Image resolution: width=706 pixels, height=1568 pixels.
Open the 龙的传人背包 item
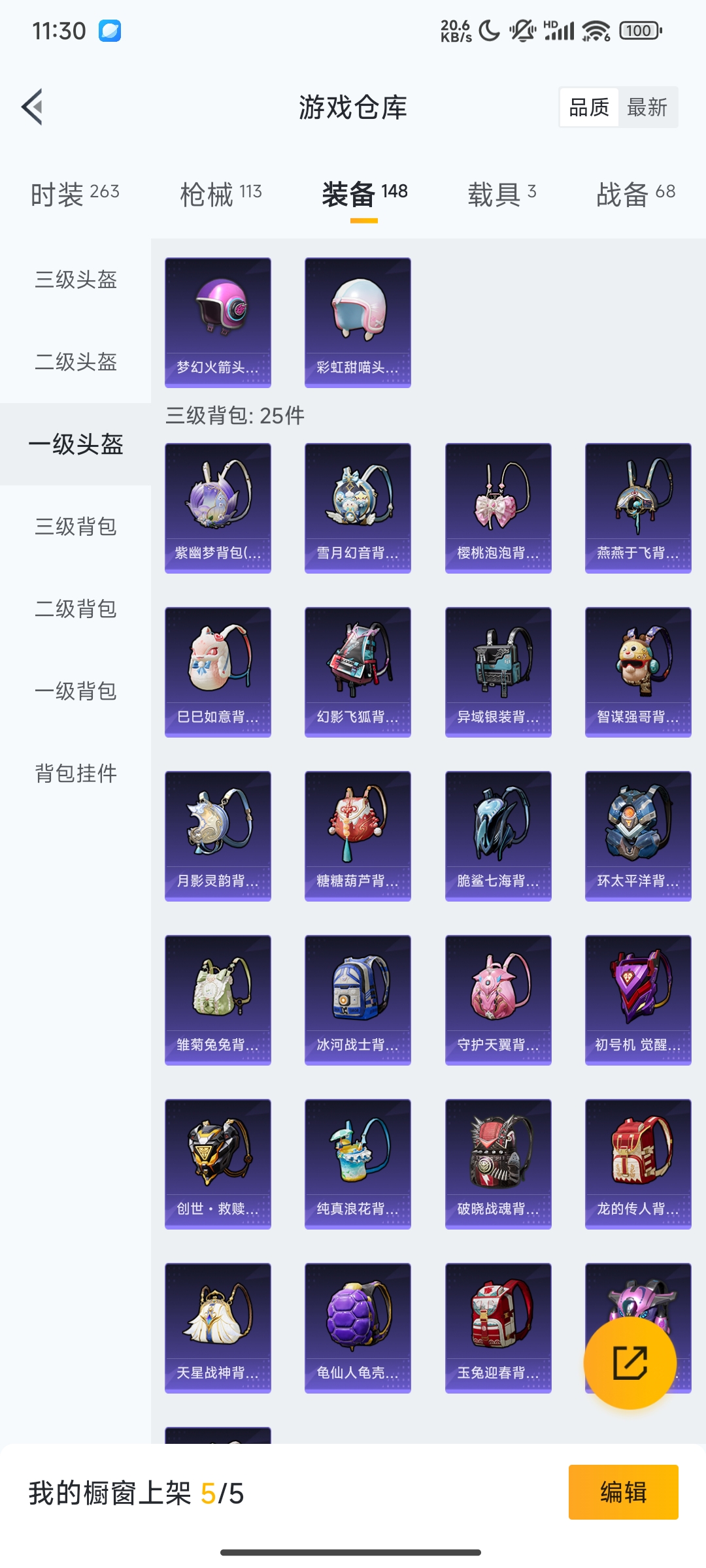point(638,1164)
